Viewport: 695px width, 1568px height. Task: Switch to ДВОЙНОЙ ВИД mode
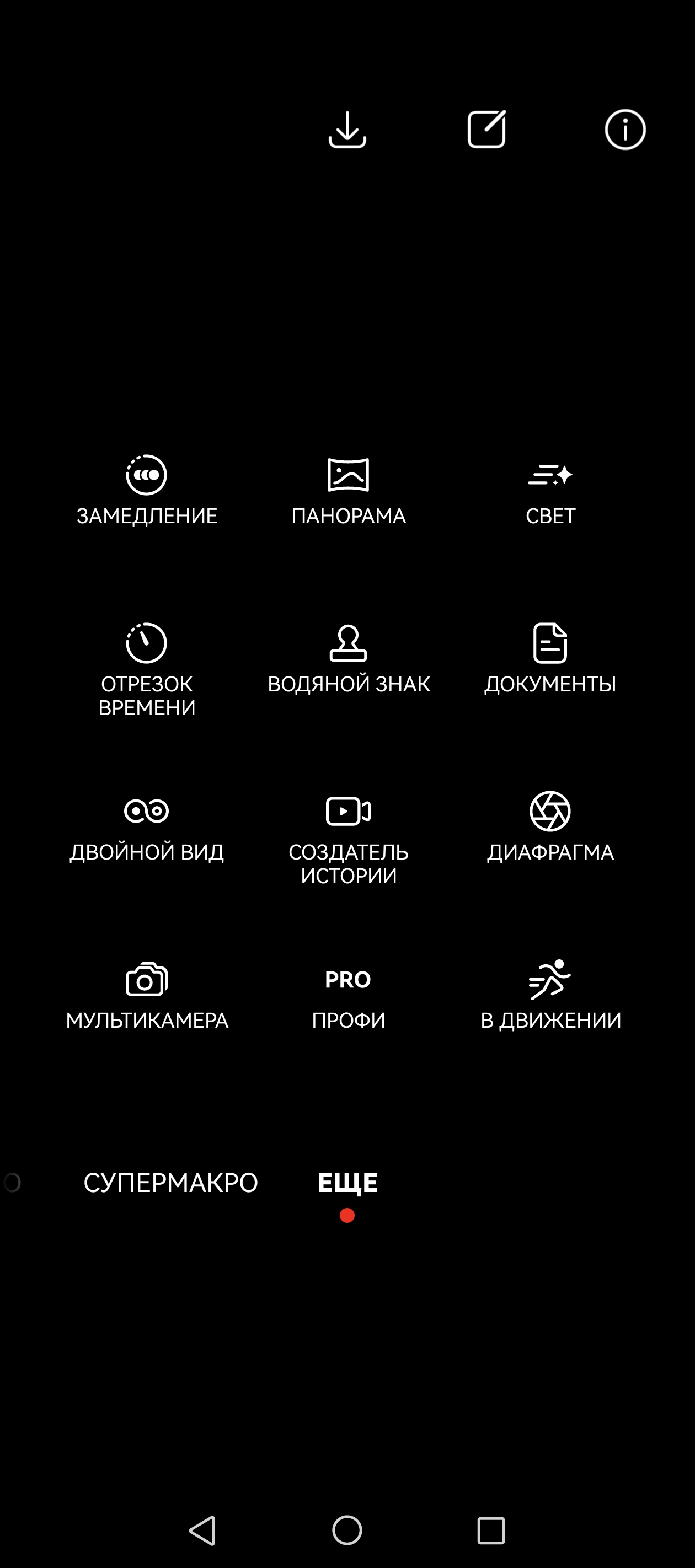click(x=147, y=826)
